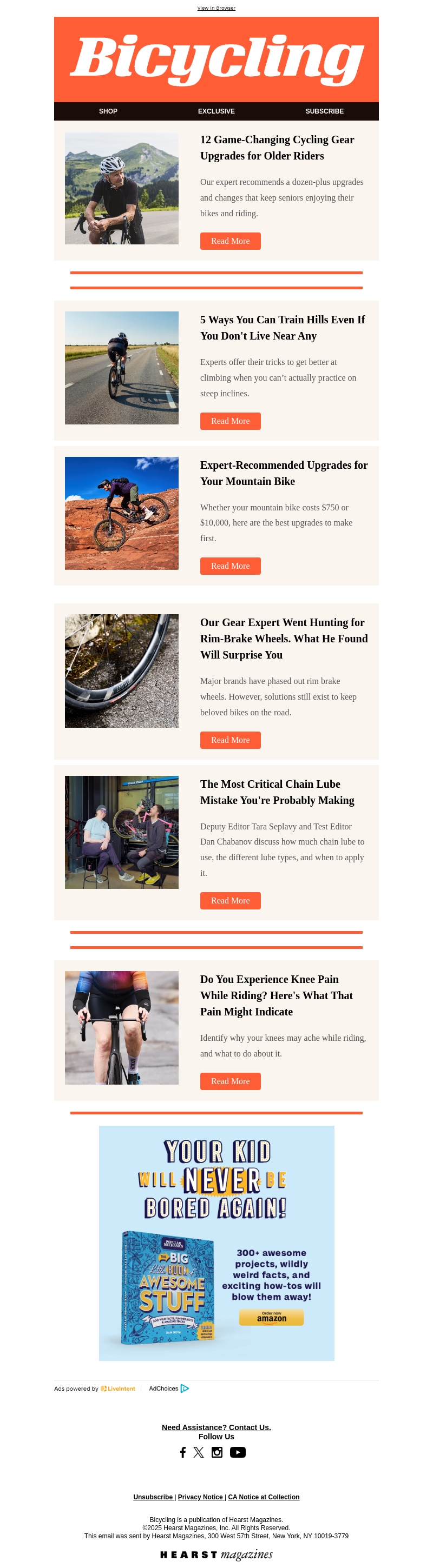Open the View in Browser link

coord(216,8)
